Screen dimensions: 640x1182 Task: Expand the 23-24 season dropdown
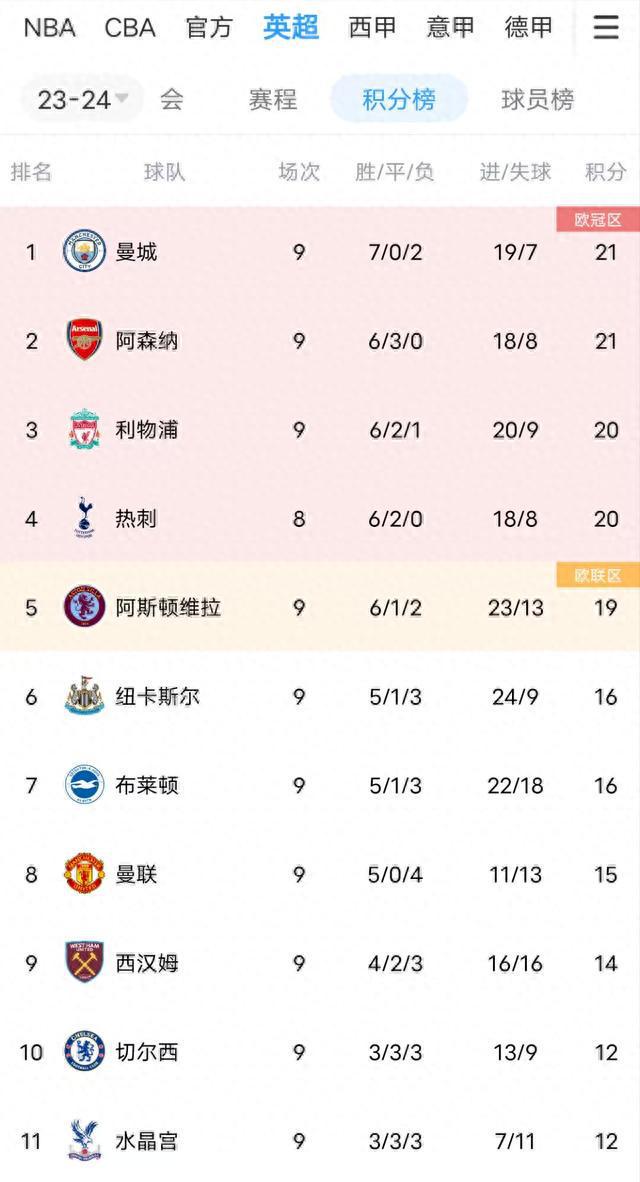pyautogui.click(x=81, y=99)
